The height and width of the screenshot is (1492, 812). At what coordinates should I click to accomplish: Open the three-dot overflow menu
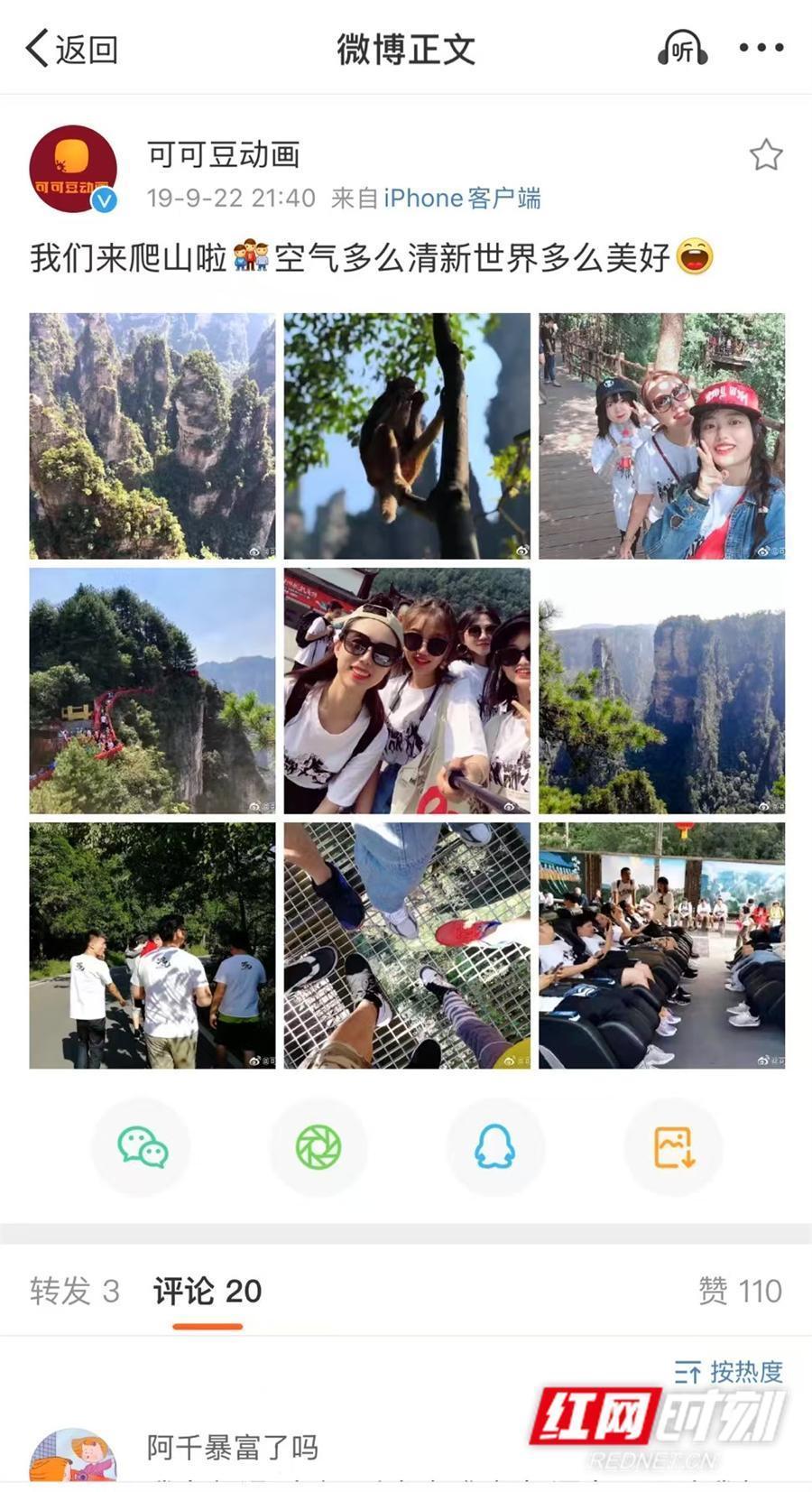(x=761, y=49)
